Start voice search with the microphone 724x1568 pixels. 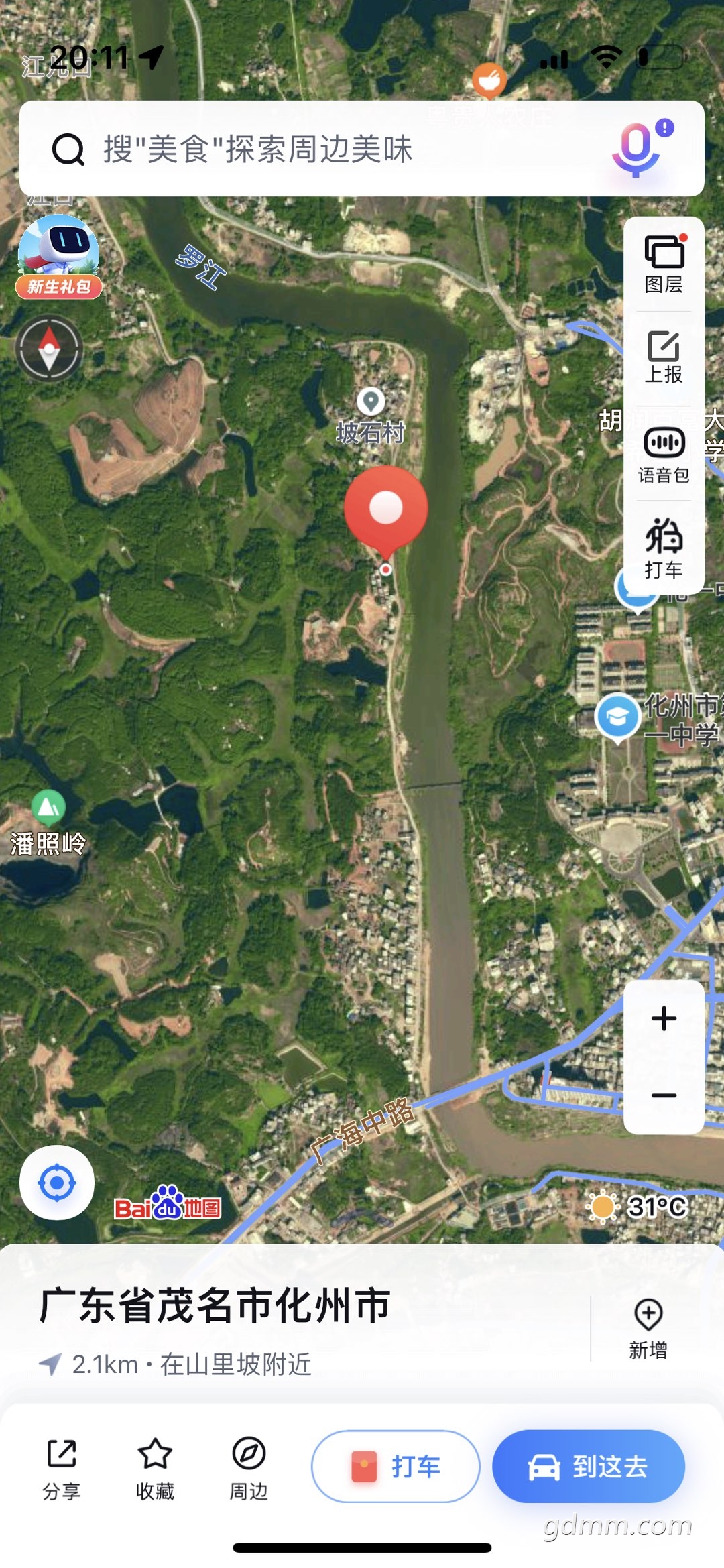click(x=637, y=149)
